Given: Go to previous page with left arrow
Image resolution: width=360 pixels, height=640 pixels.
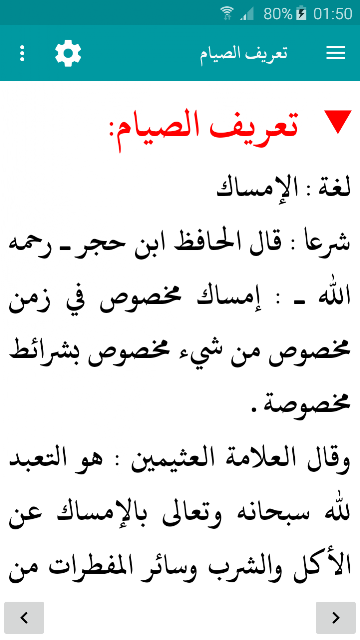Looking at the screenshot, I should 24,618.
